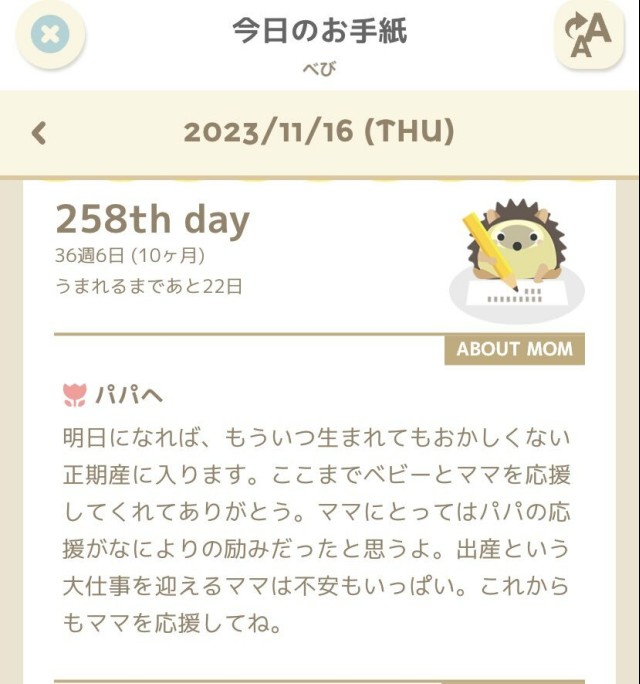The width and height of the screenshot is (640, 684).
Task: Go to the previous day's letter
Action: pyautogui.click(x=39, y=132)
